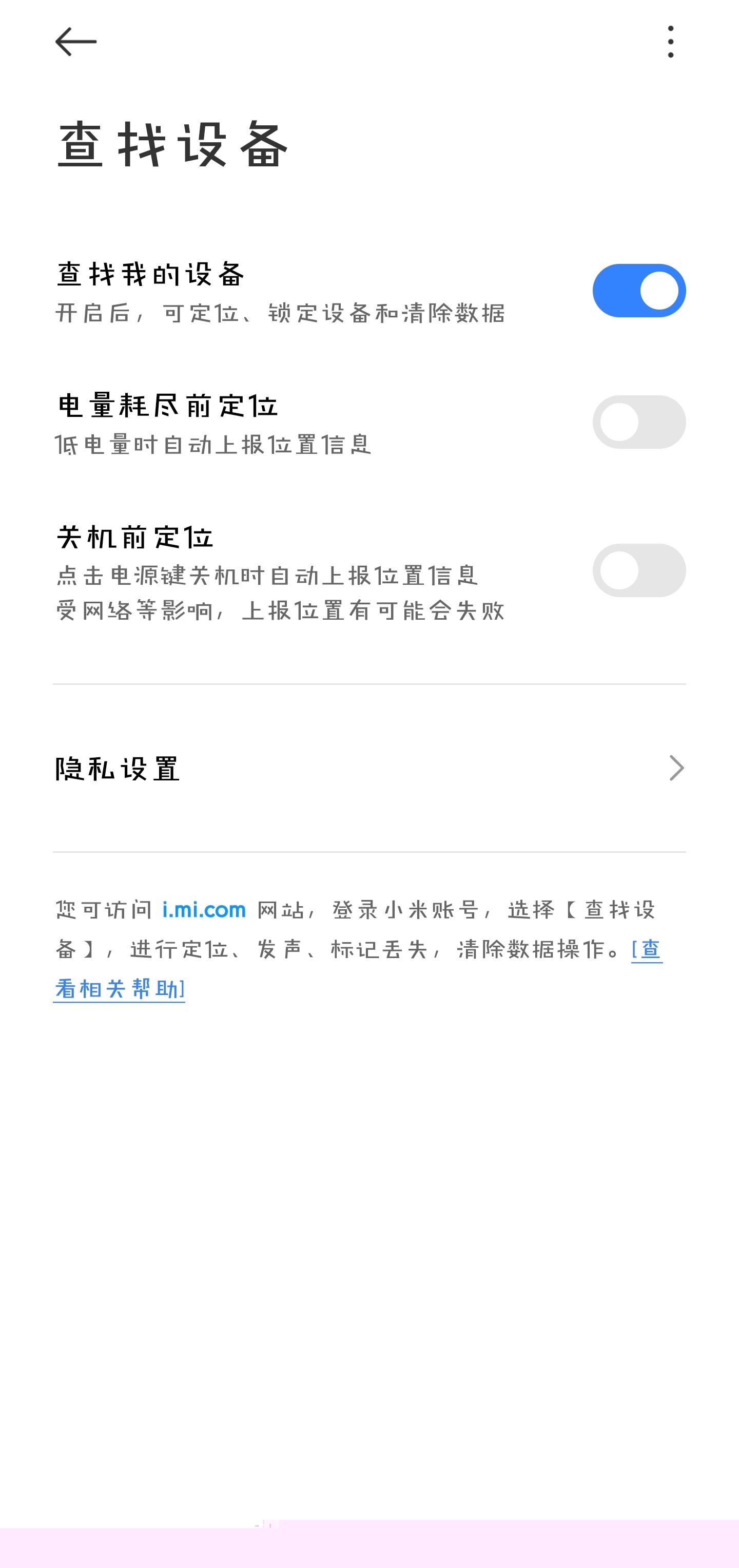739x1568 pixels.
Task: Enable 电量耗尽前定位 toggle
Action: tap(638, 422)
